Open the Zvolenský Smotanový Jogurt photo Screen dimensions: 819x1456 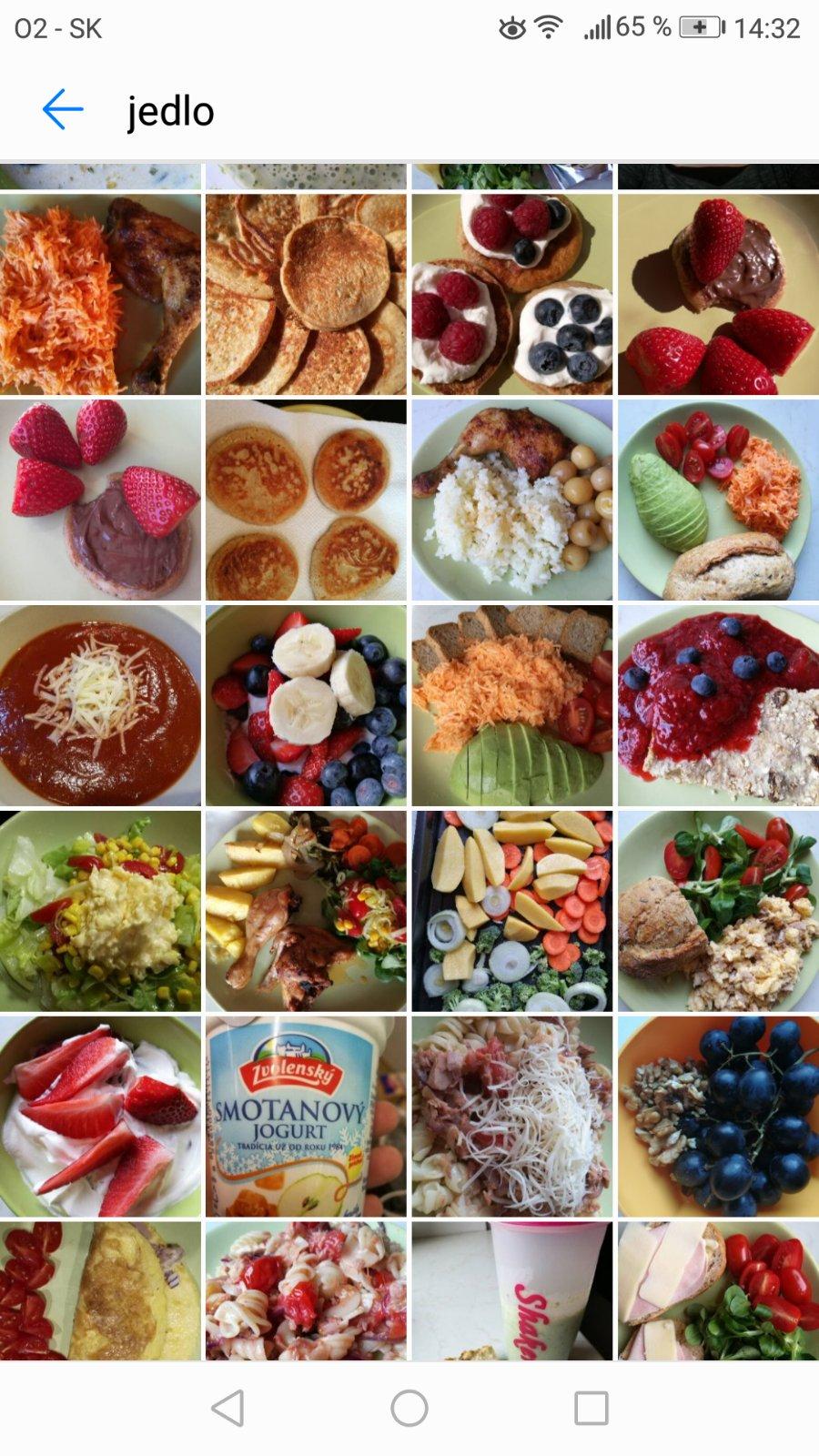pyautogui.click(x=306, y=1117)
